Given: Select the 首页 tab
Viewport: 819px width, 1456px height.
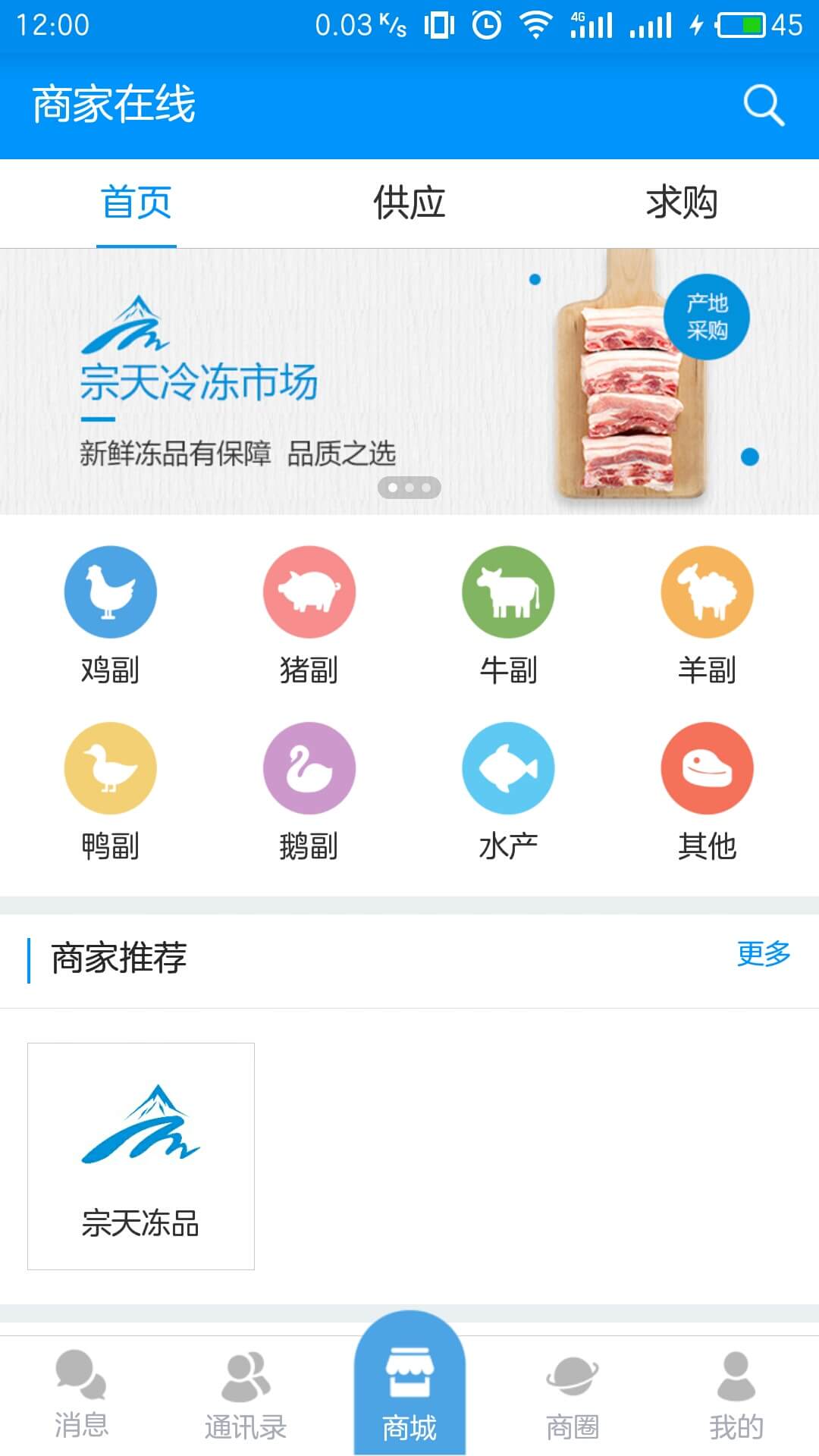Looking at the screenshot, I should point(136,202).
